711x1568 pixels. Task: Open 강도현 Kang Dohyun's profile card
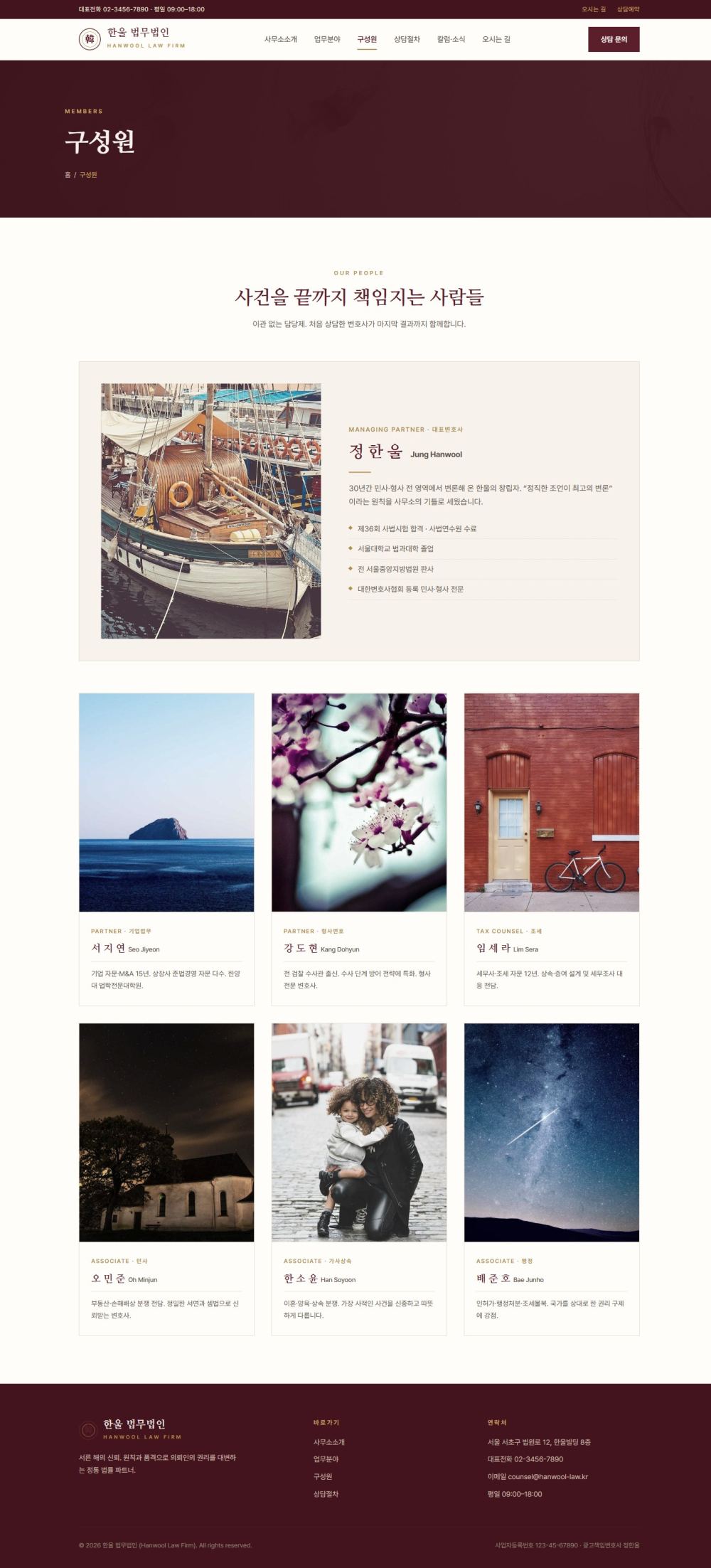359,849
